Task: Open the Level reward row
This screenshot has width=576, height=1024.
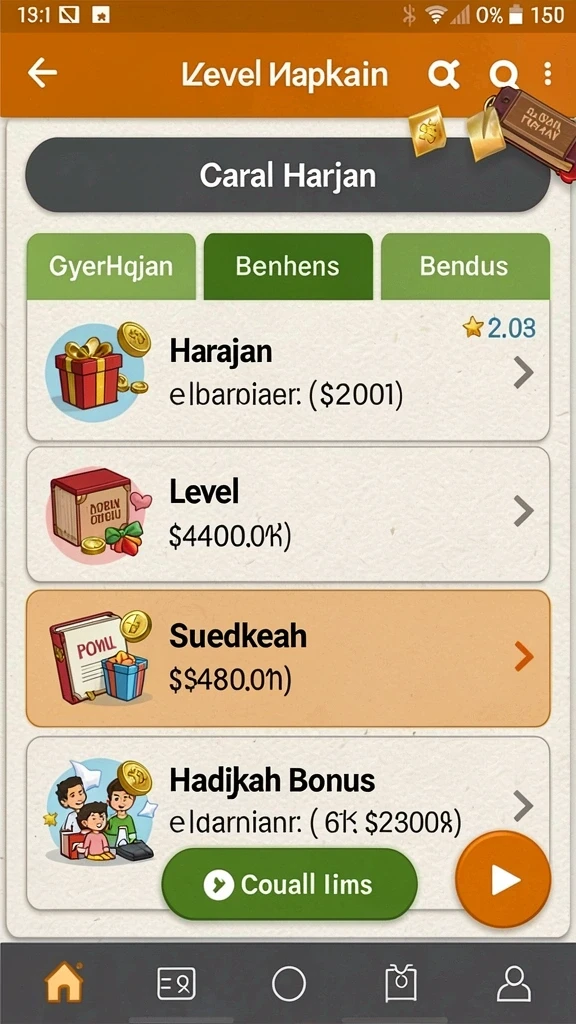Action: coord(288,514)
